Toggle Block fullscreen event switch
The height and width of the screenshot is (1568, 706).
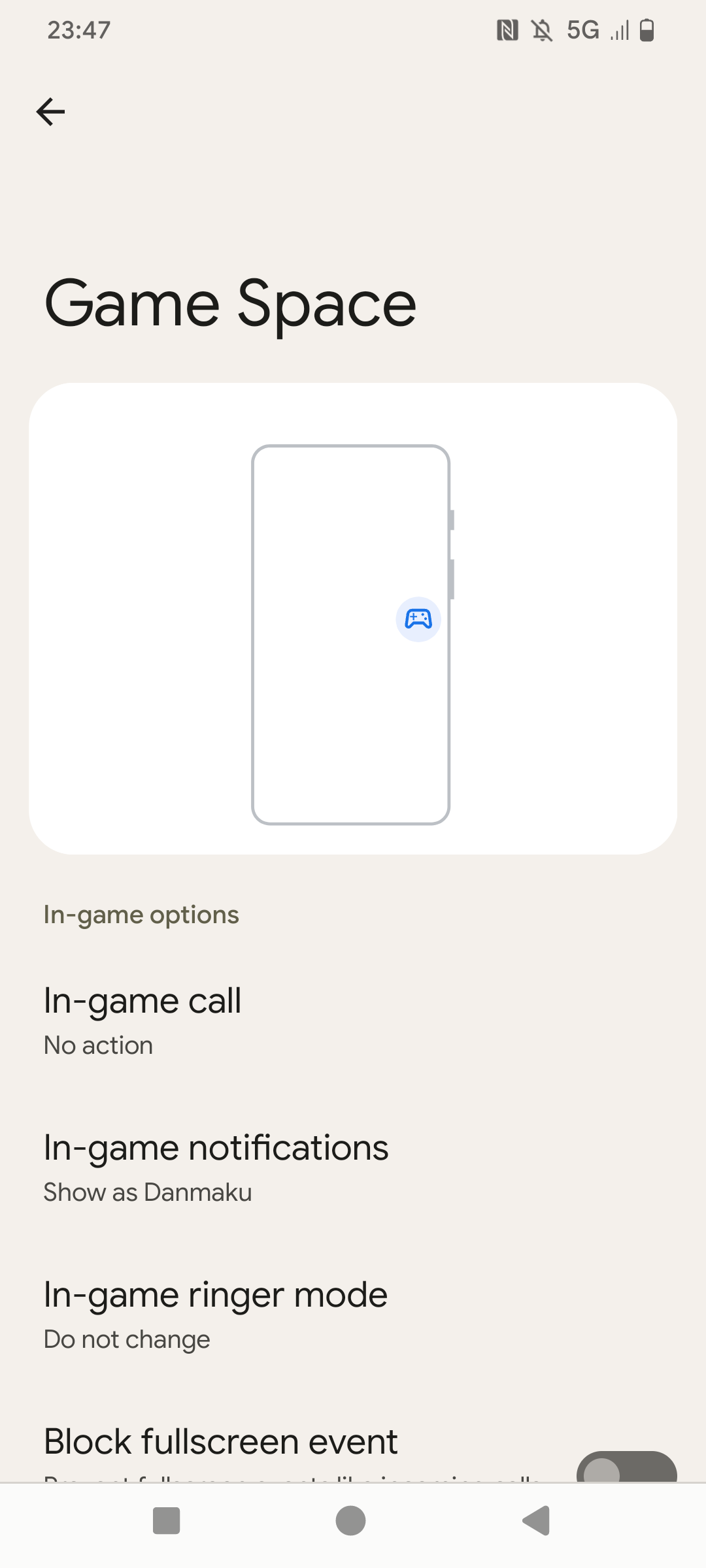[x=626, y=1467]
